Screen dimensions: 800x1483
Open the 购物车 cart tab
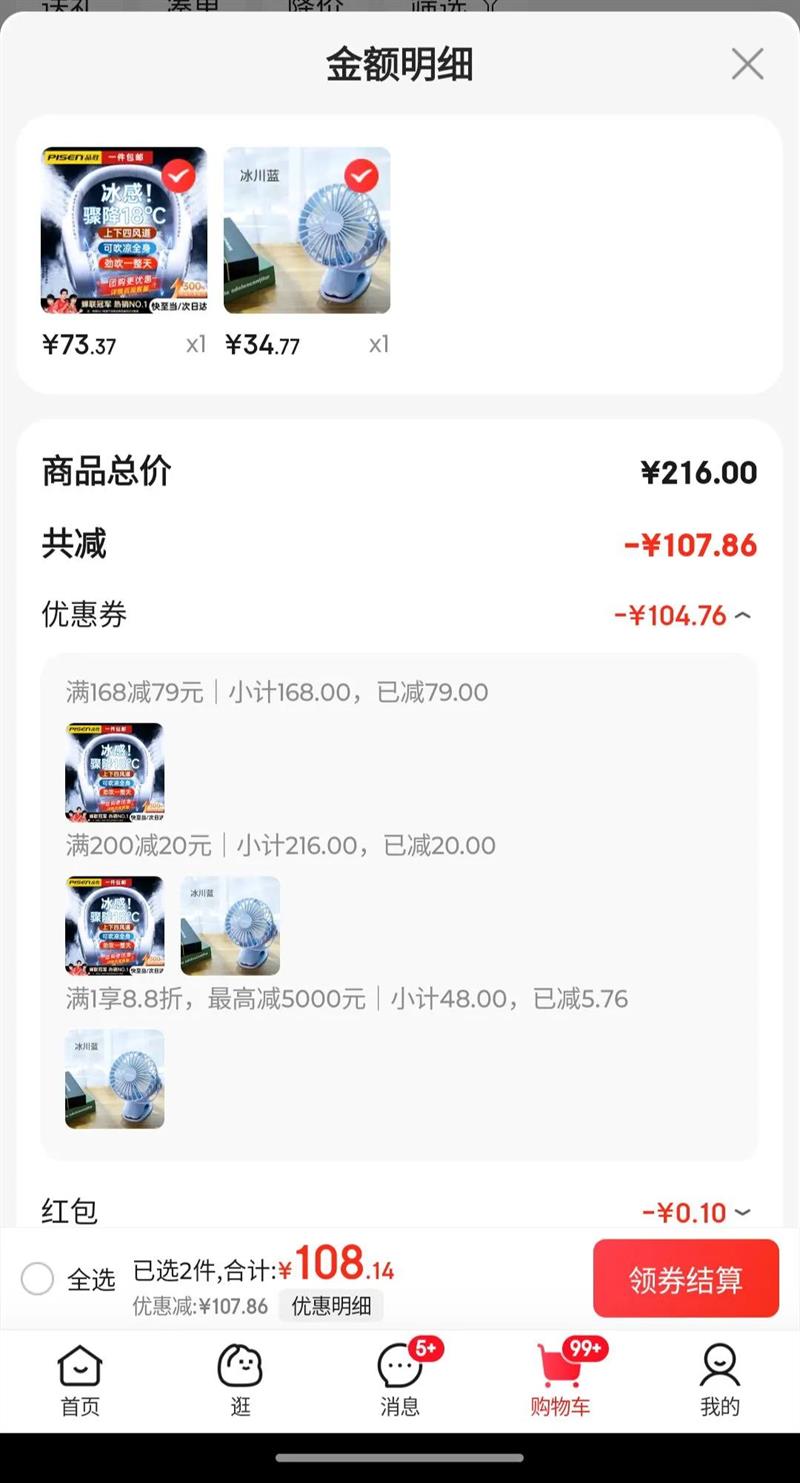coord(560,1381)
